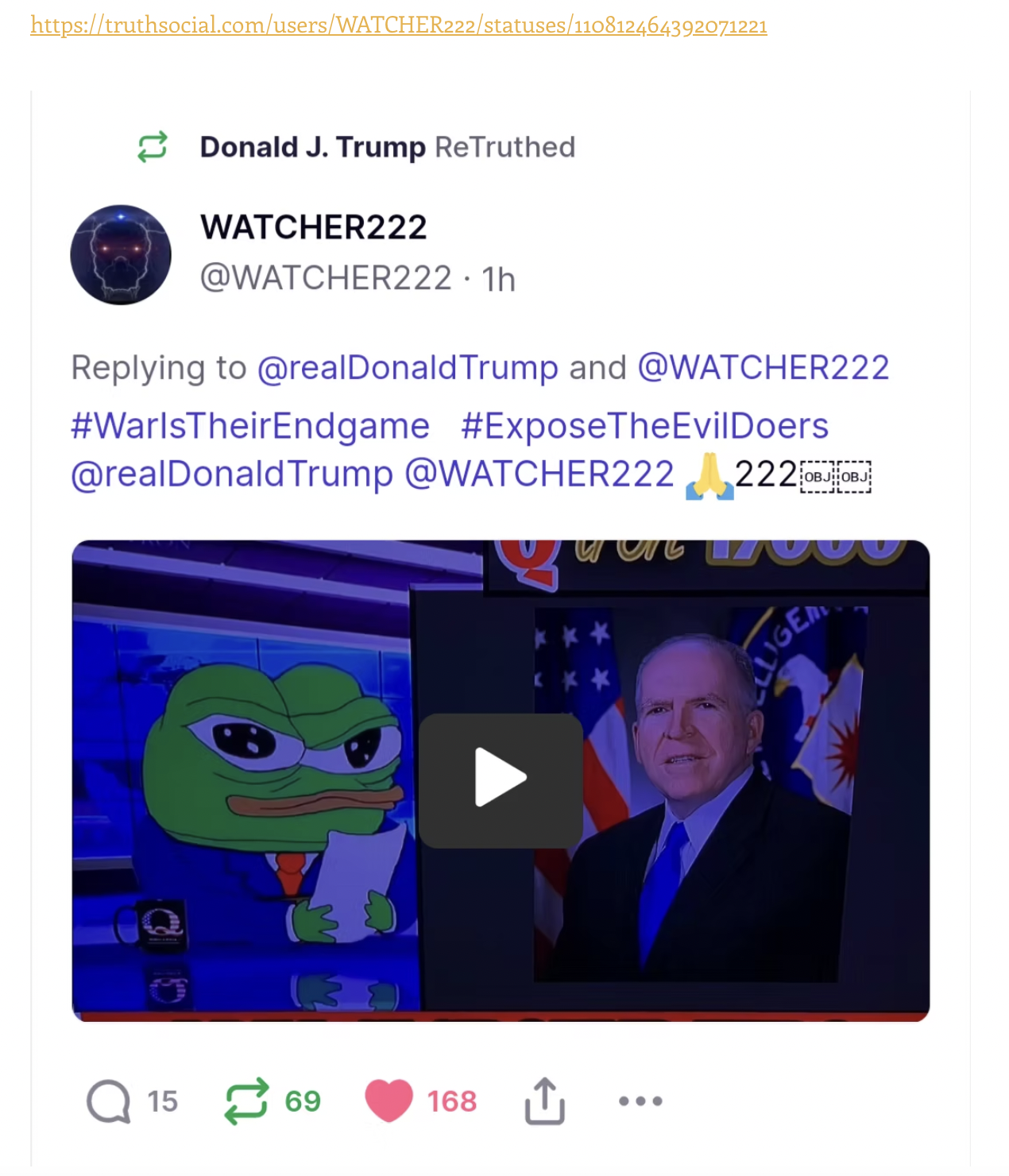Like the post with 168 hearts

[x=389, y=1101]
